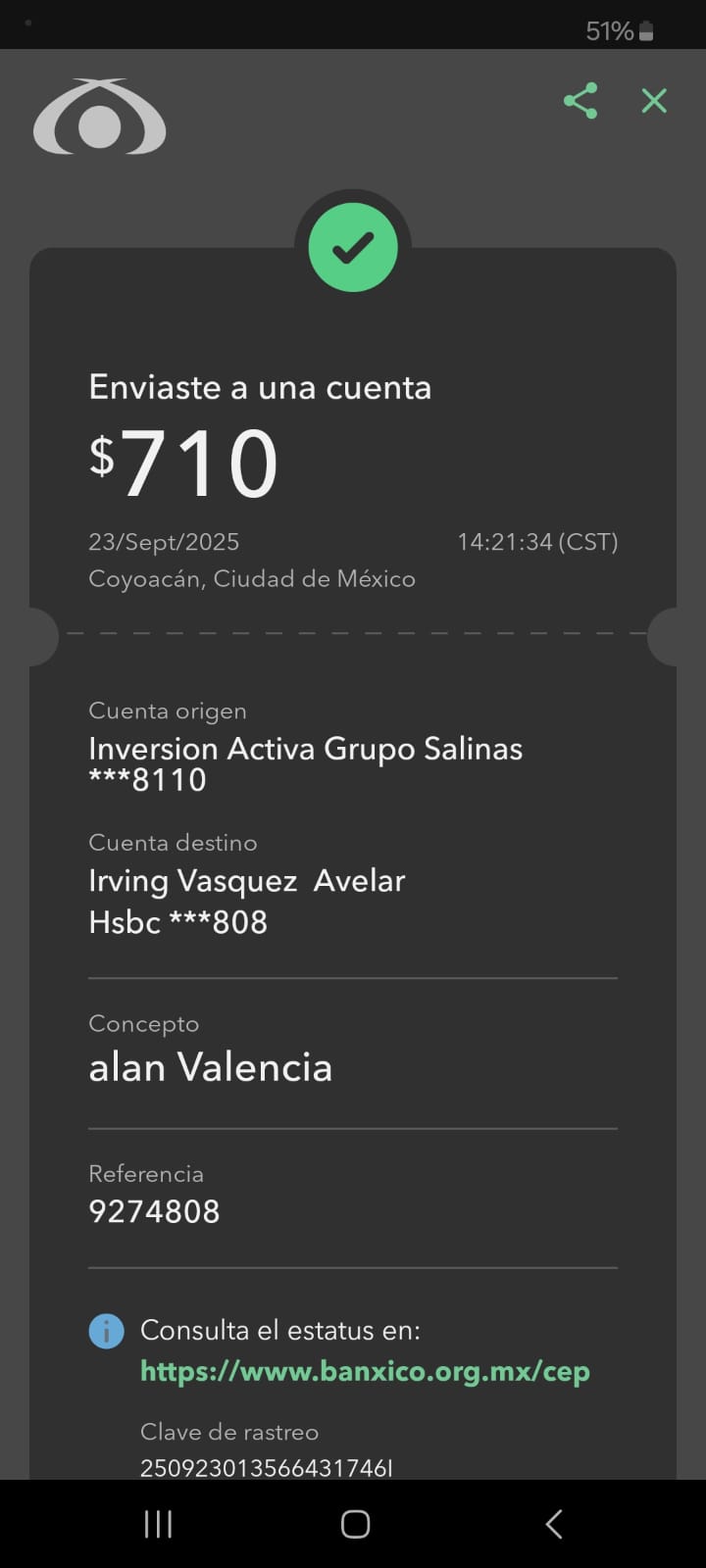Go to the home screen

click(355, 1524)
